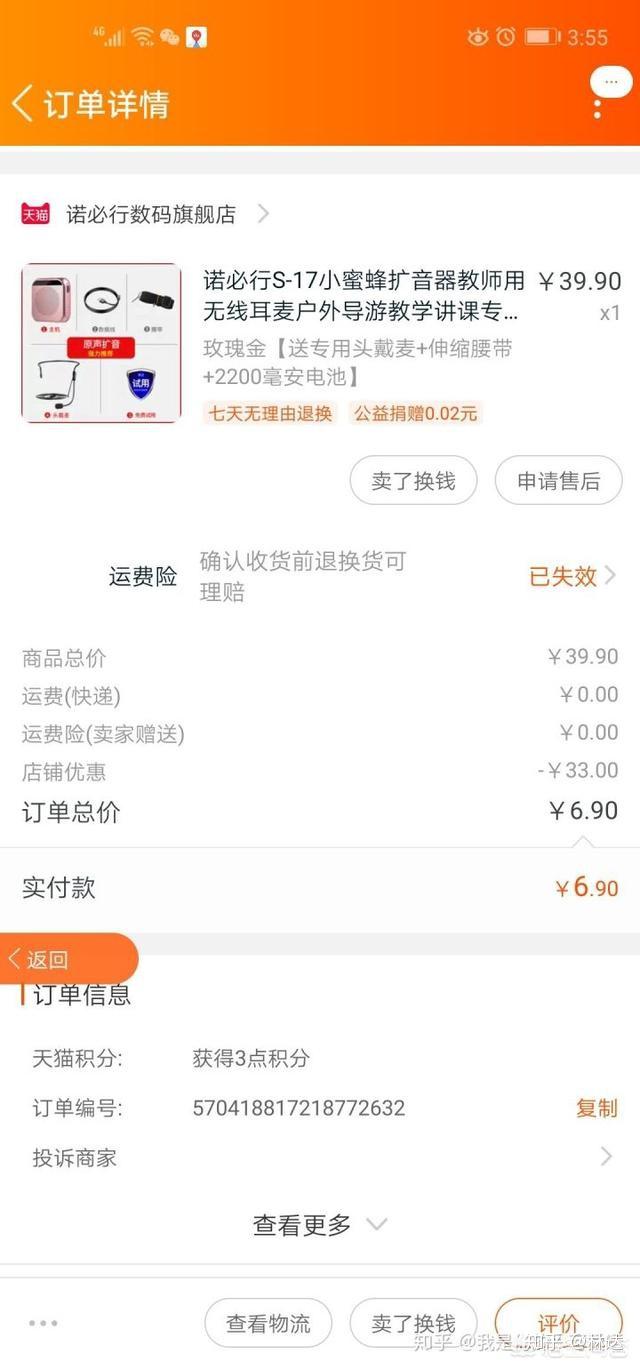640x1369 pixels.
Task: Open the bottom-left three-dot menu
Action: tap(44, 1324)
